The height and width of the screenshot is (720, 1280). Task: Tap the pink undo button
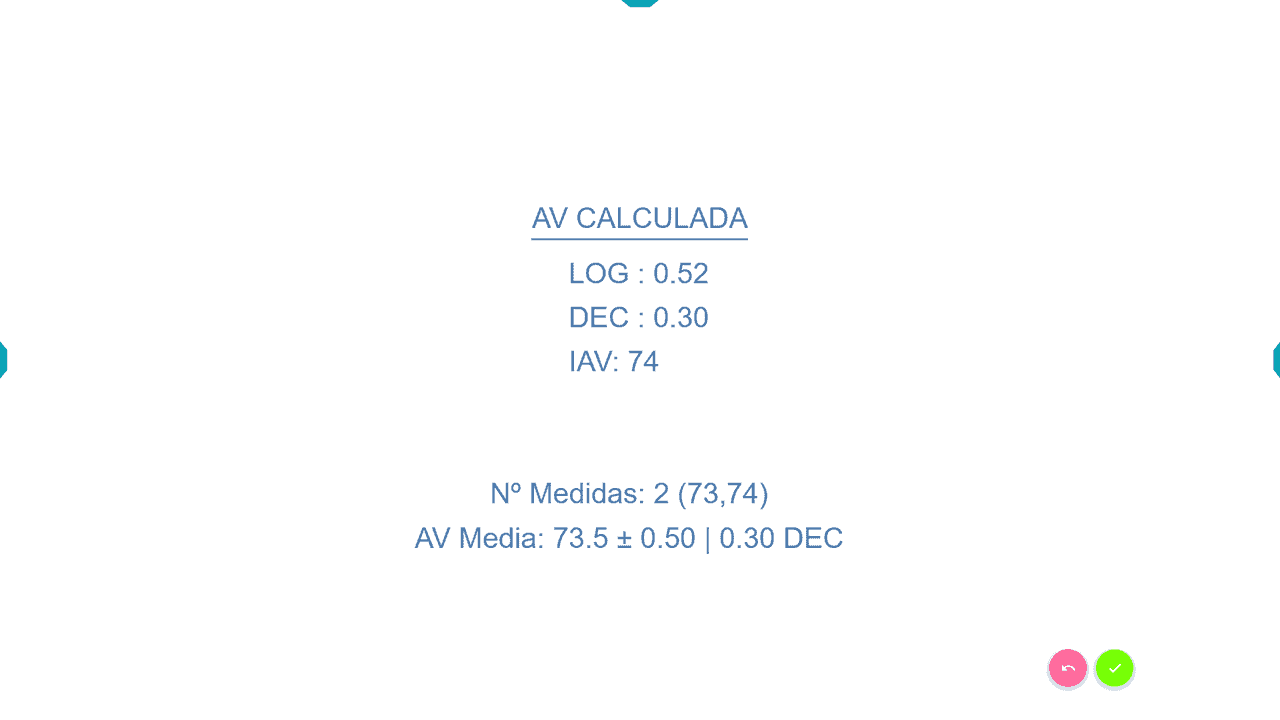(x=1067, y=668)
